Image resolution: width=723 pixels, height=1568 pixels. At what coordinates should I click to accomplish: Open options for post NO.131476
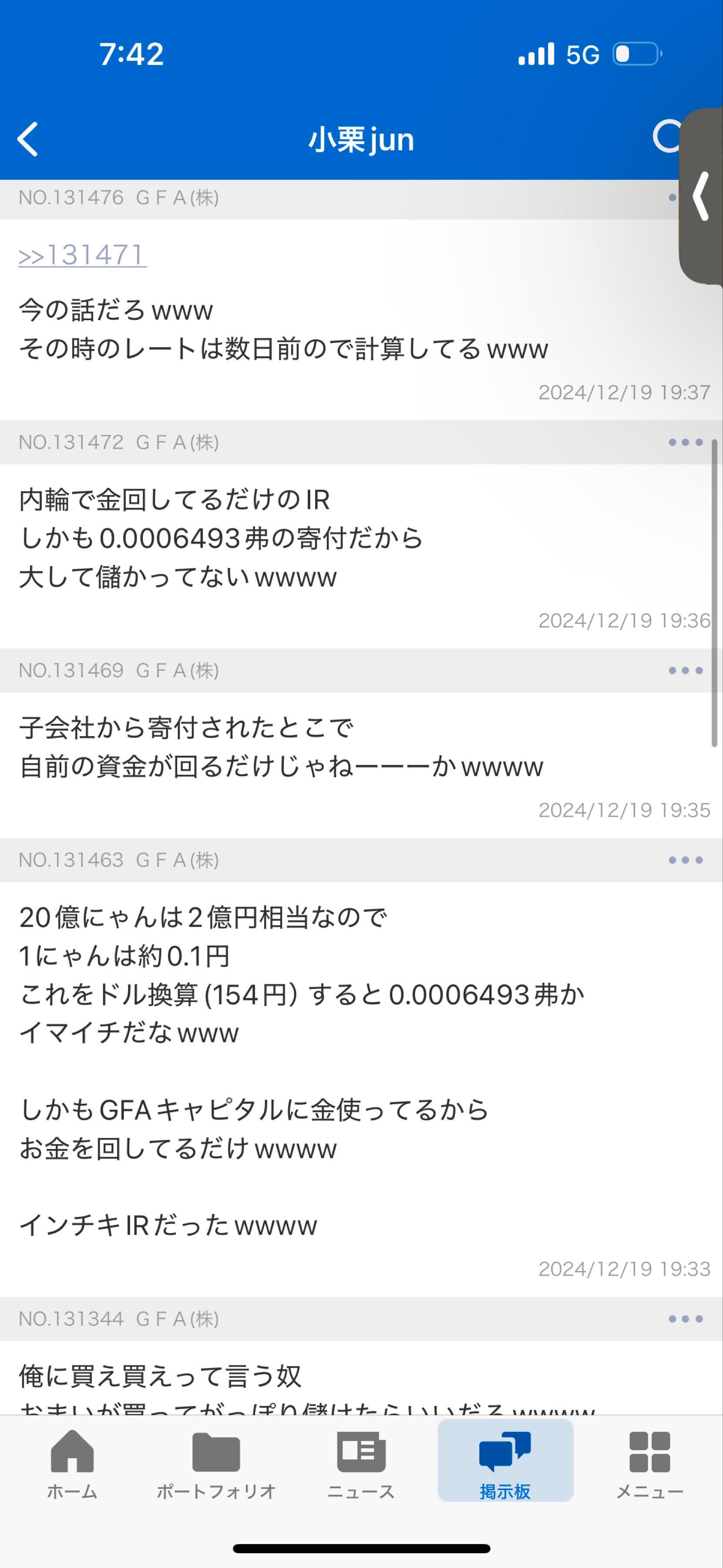(x=680, y=196)
